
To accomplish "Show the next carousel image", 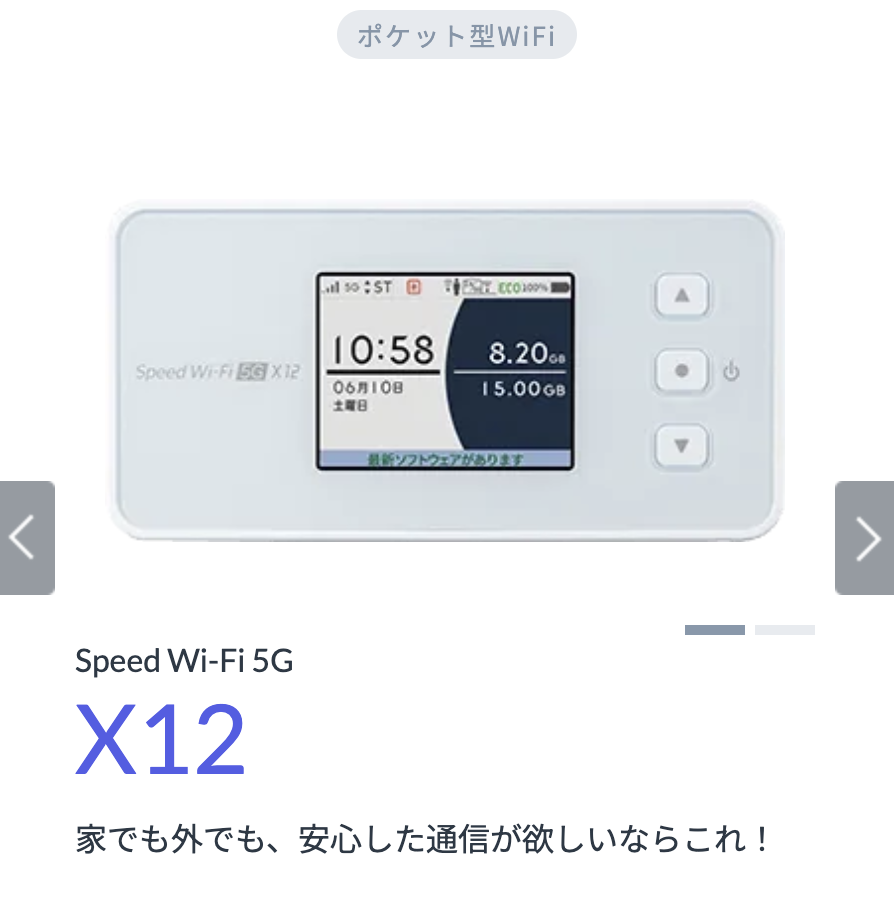I will [x=865, y=538].
